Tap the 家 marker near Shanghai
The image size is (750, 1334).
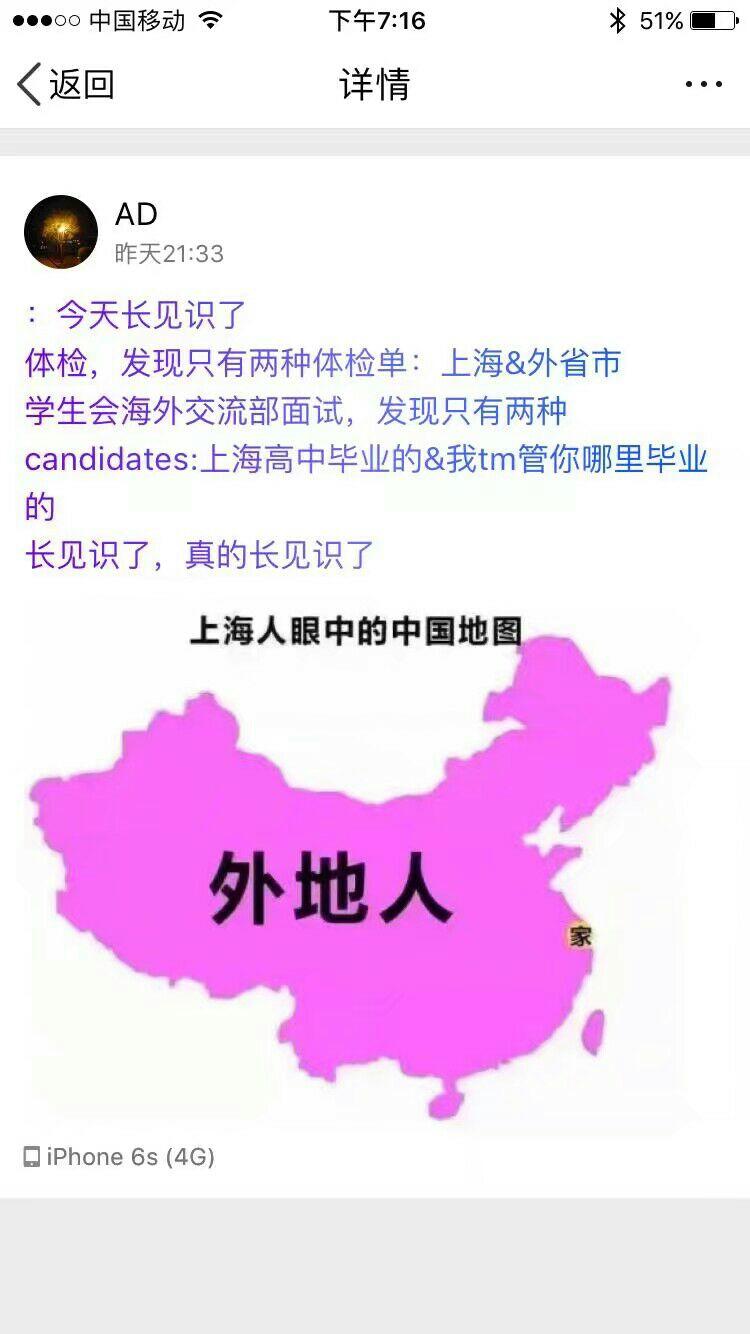coord(582,938)
